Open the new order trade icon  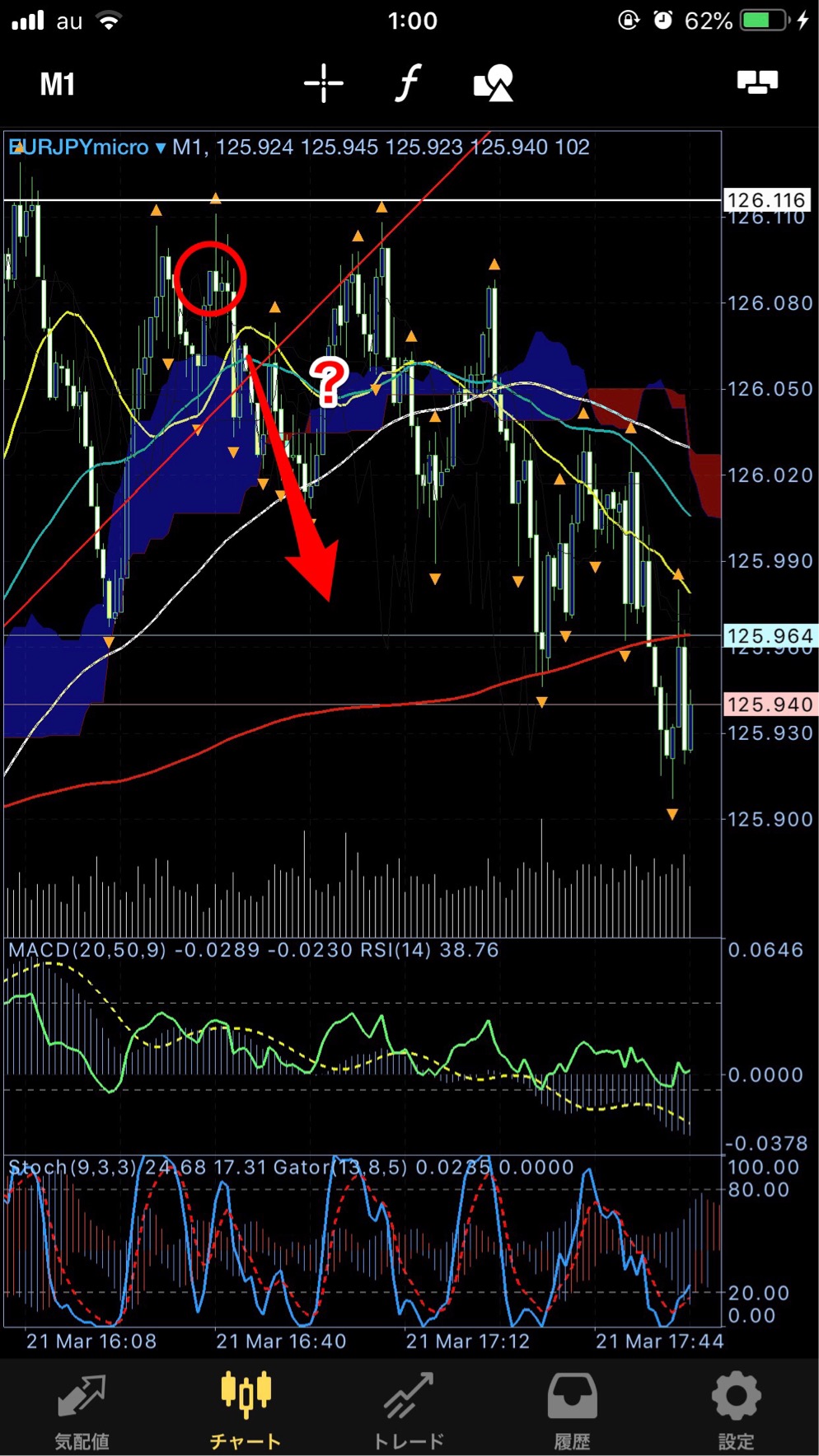pyautogui.click(x=756, y=83)
